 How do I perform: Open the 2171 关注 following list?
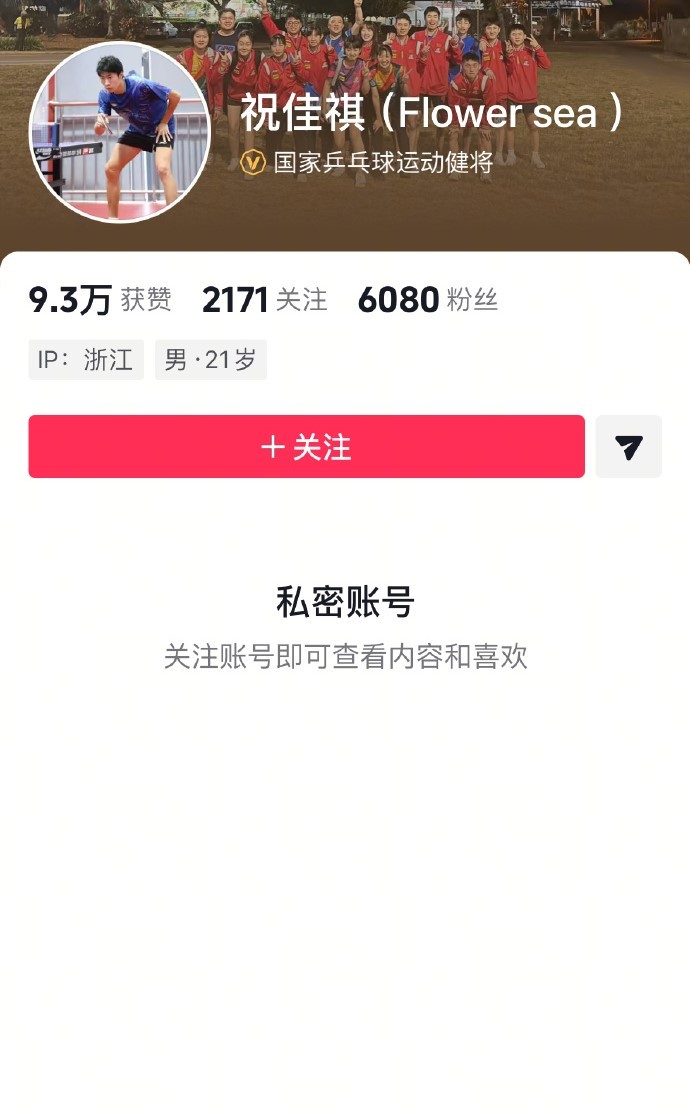(x=264, y=300)
